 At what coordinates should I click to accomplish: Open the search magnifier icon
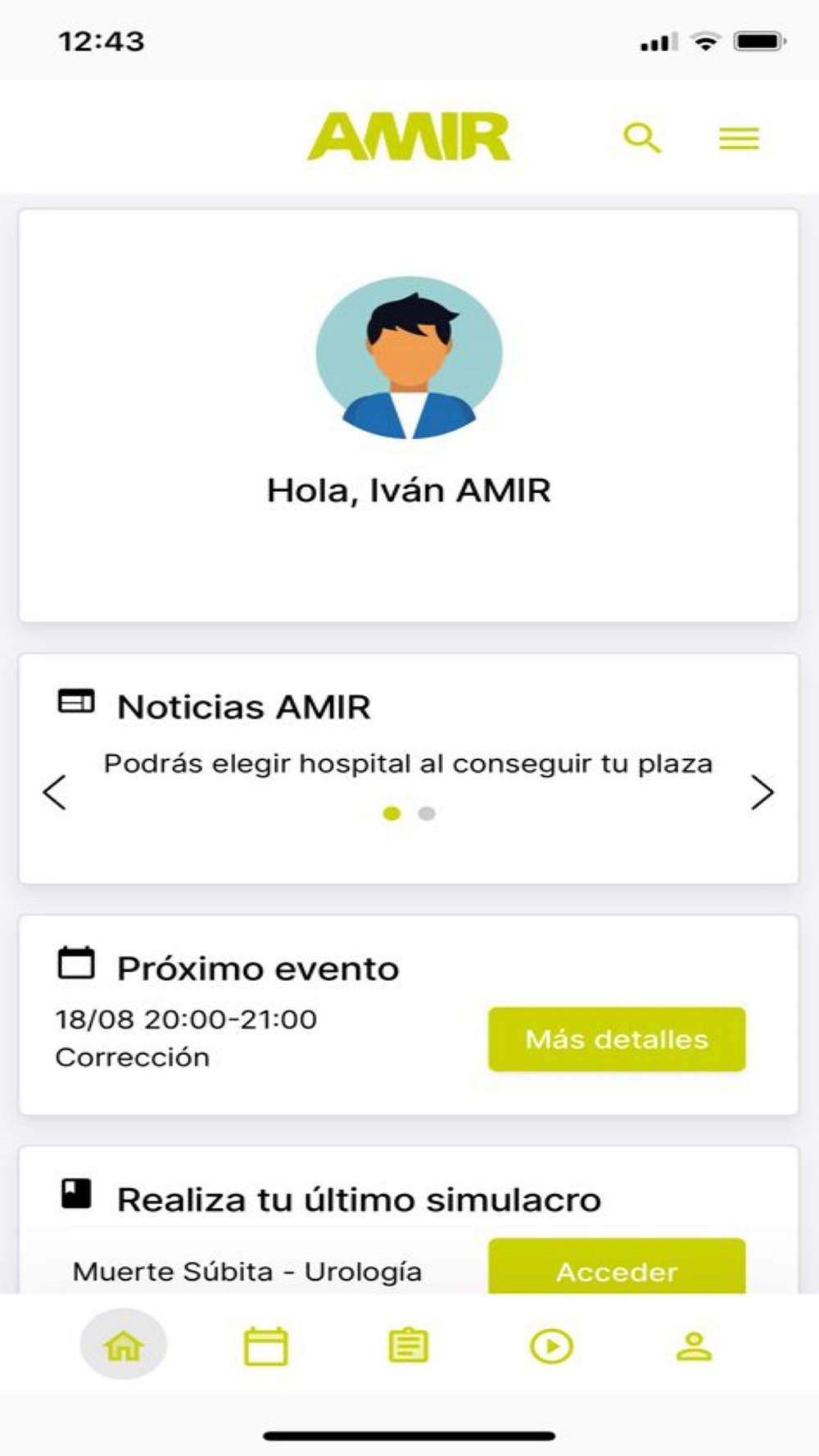click(x=642, y=138)
